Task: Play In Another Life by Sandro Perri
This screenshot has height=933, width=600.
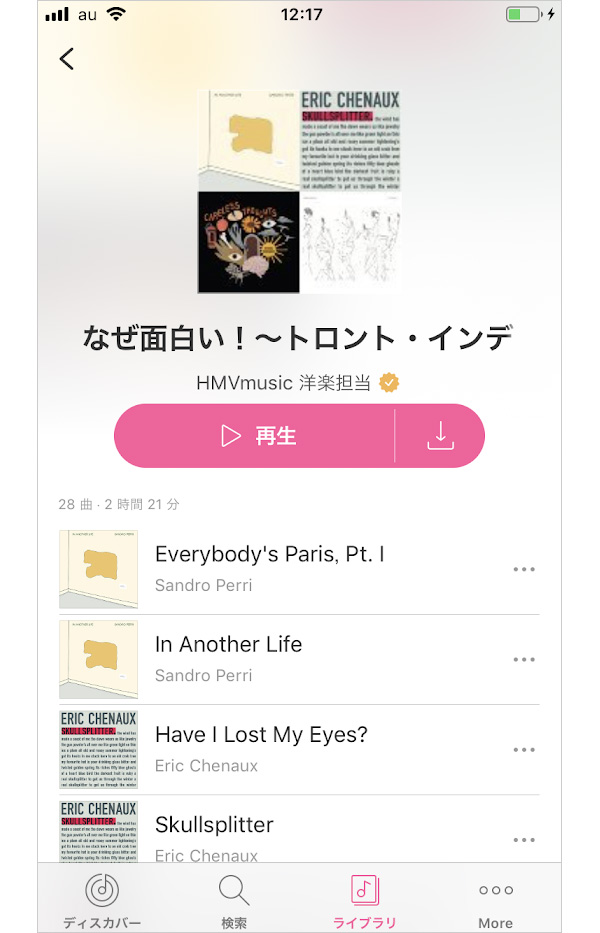Action: (229, 658)
